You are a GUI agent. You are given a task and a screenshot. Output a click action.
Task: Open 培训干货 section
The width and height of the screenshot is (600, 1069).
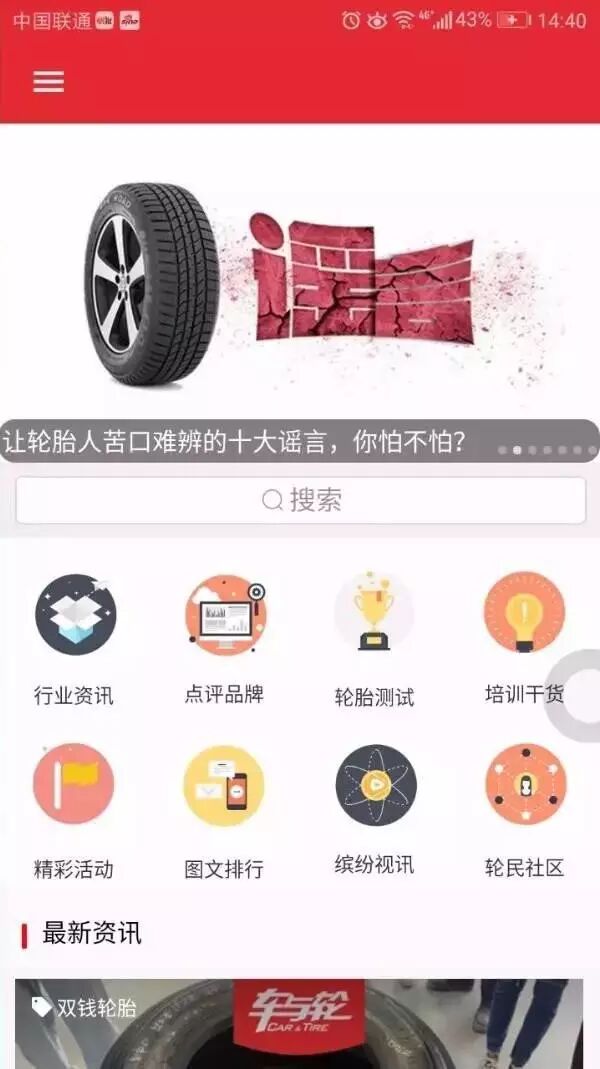click(524, 639)
